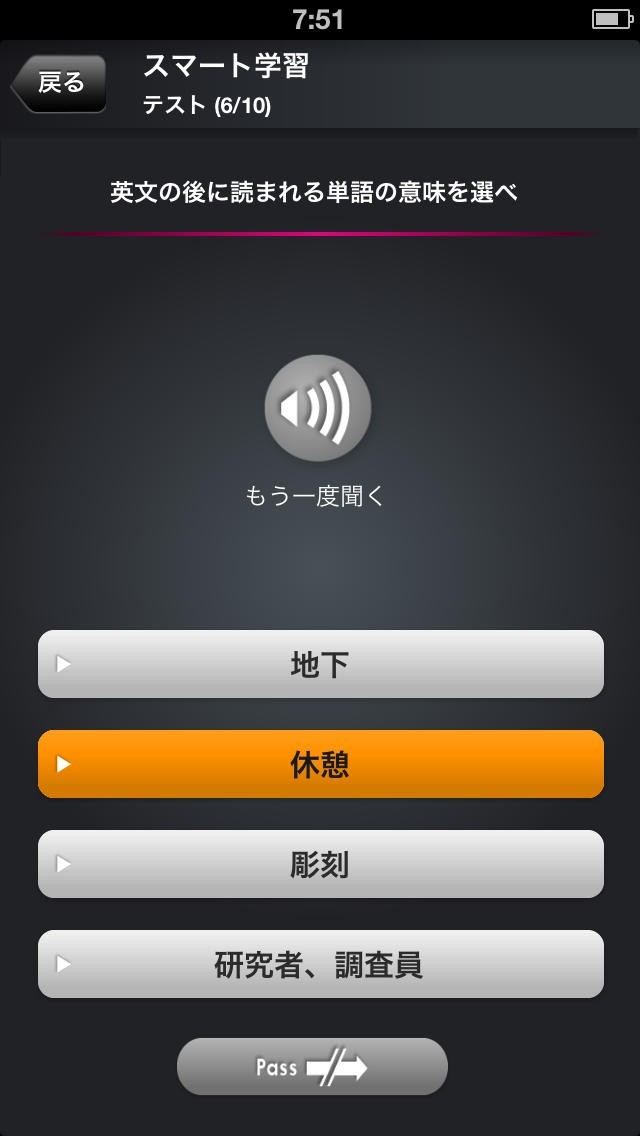Select the answer 地下
This screenshot has width=640, height=1136.
[320, 664]
